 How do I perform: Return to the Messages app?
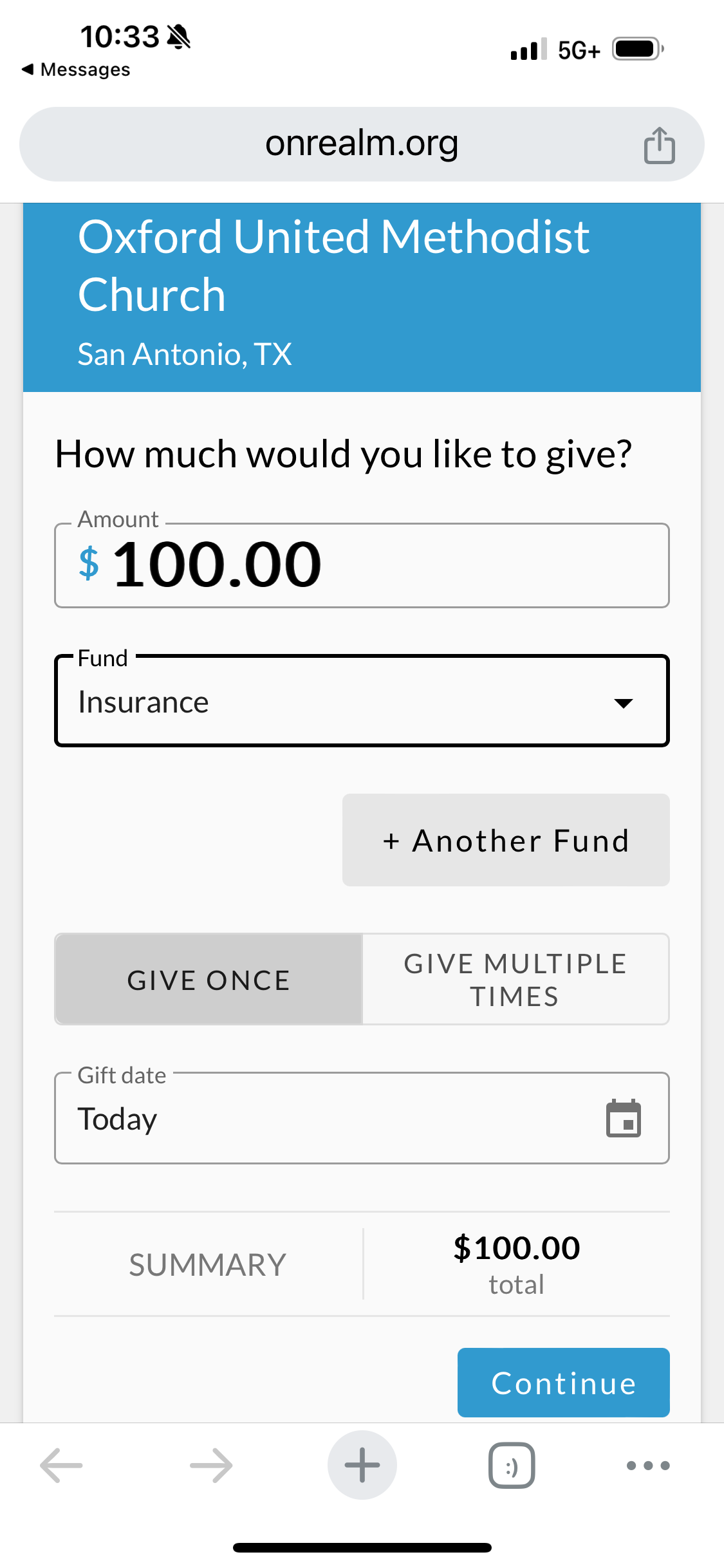pyautogui.click(x=76, y=70)
